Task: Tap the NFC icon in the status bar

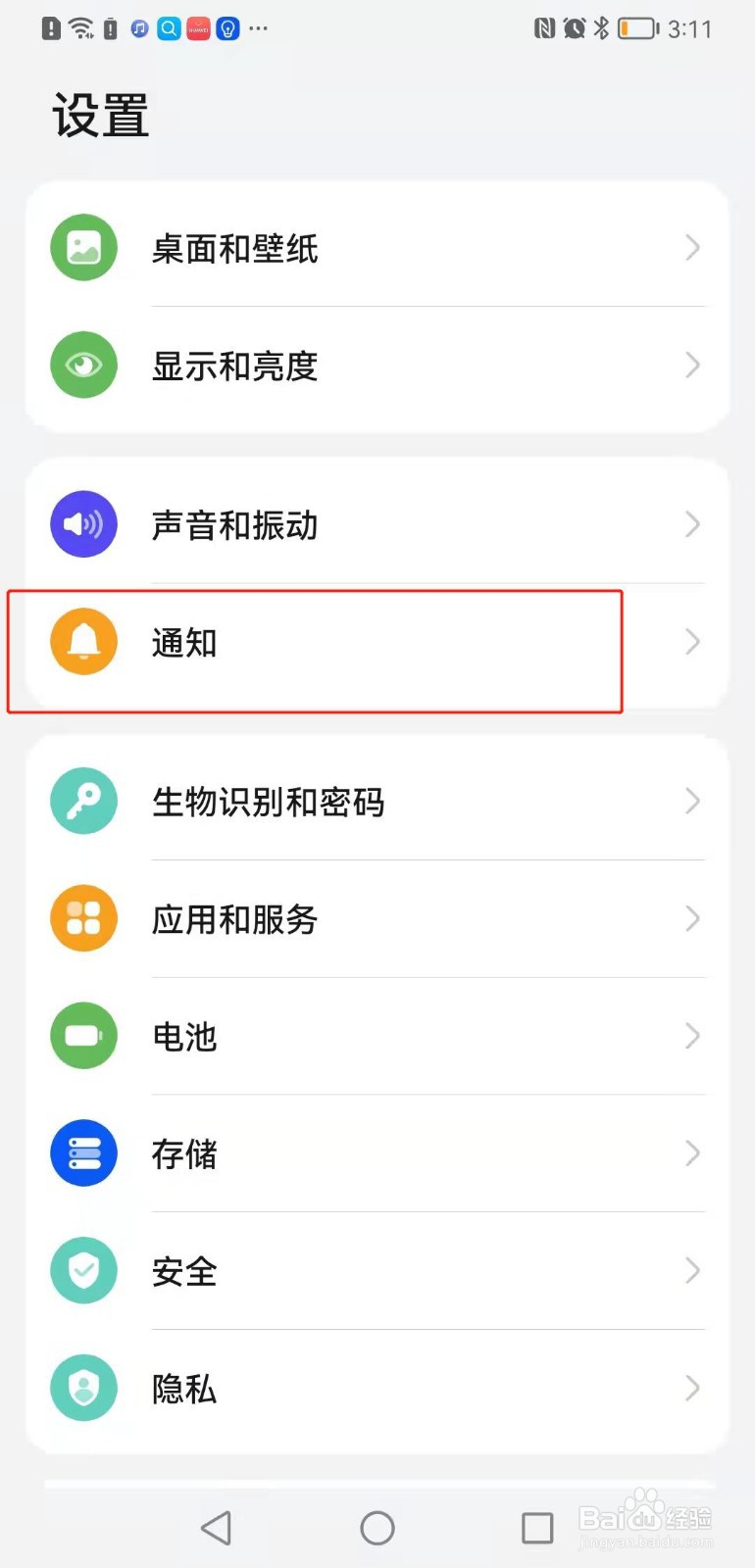Action: pyautogui.click(x=542, y=27)
